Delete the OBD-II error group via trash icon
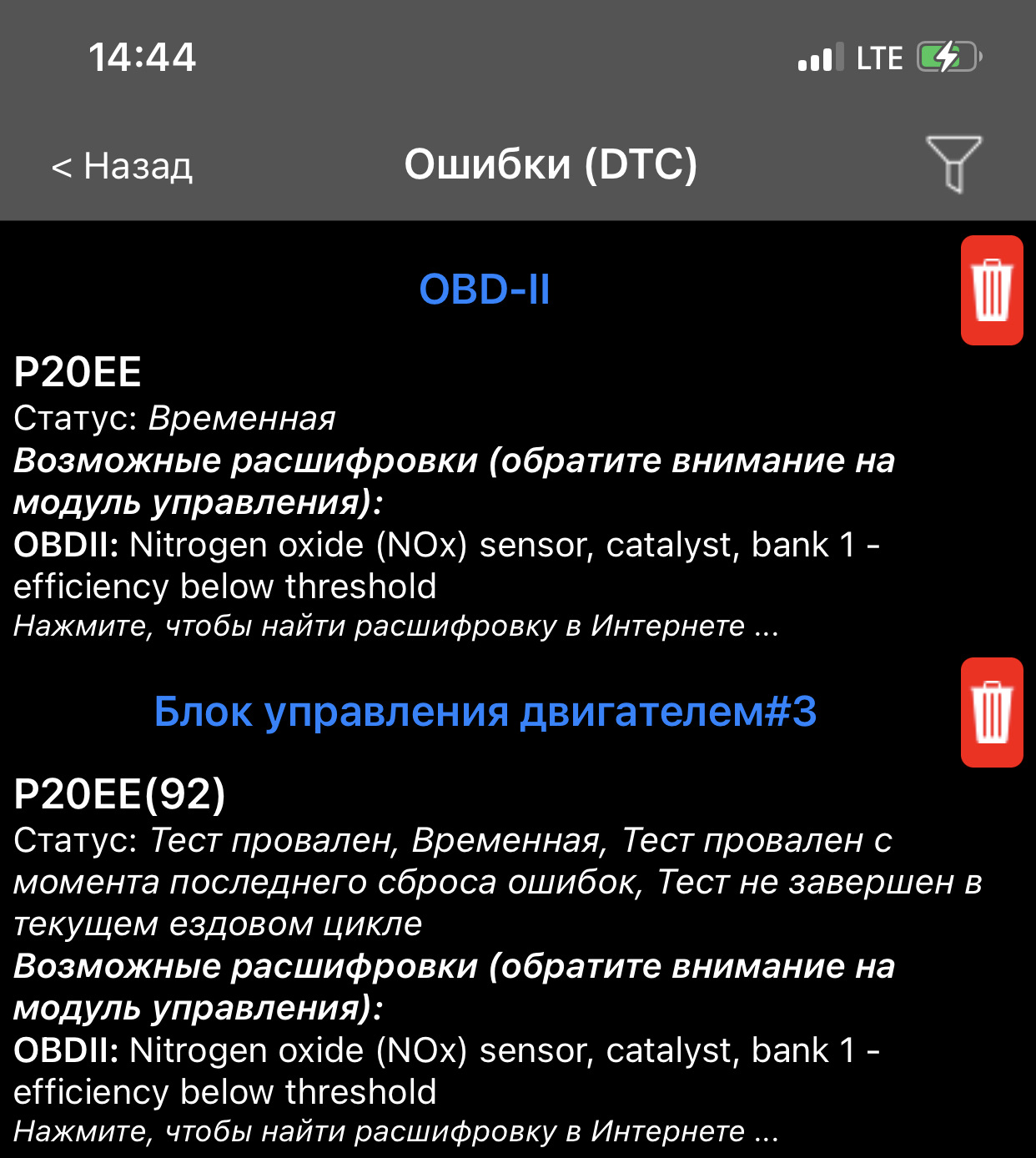The image size is (1036, 1158). click(x=992, y=290)
